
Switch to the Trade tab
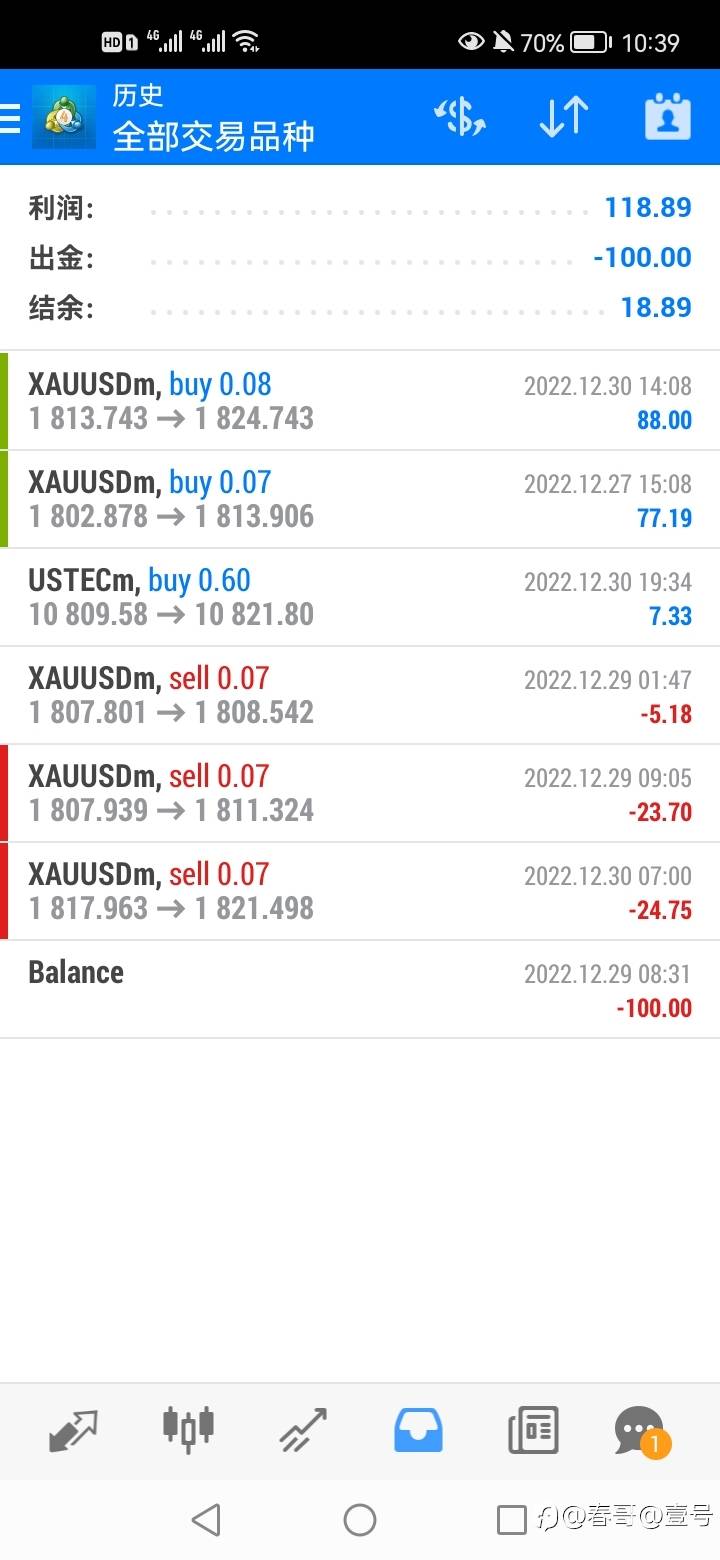click(x=303, y=1430)
